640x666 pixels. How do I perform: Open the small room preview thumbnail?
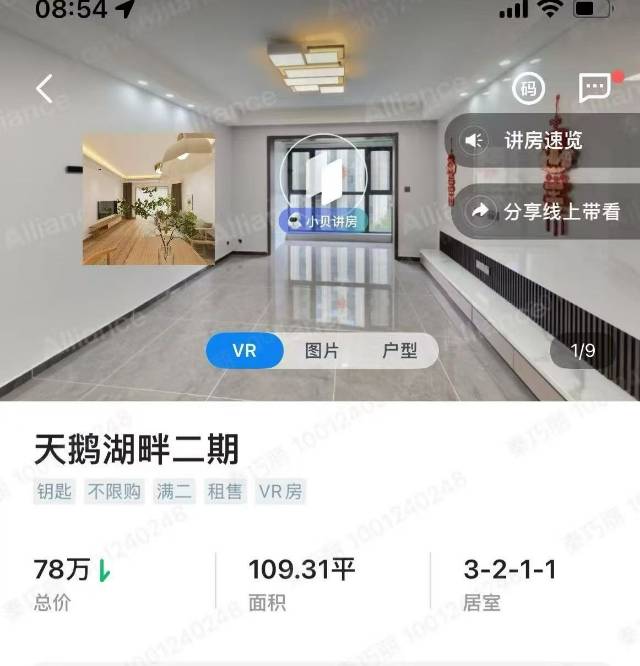148,200
